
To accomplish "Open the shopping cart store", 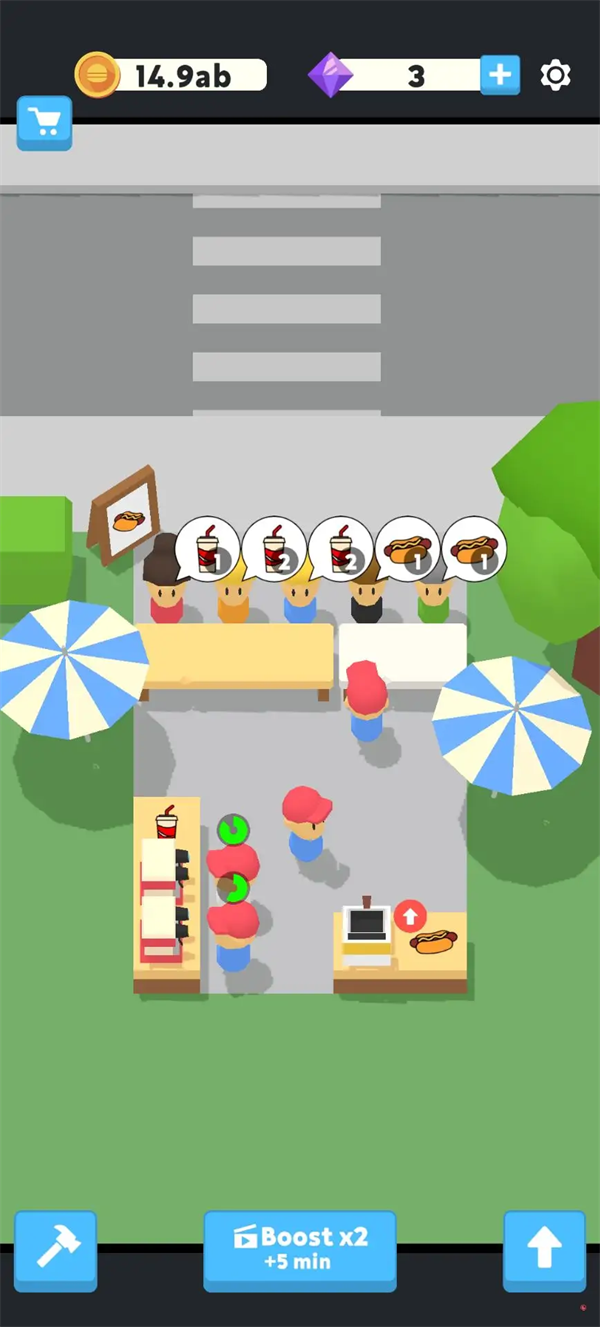I will pyautogui.click(x=44, y=123).
